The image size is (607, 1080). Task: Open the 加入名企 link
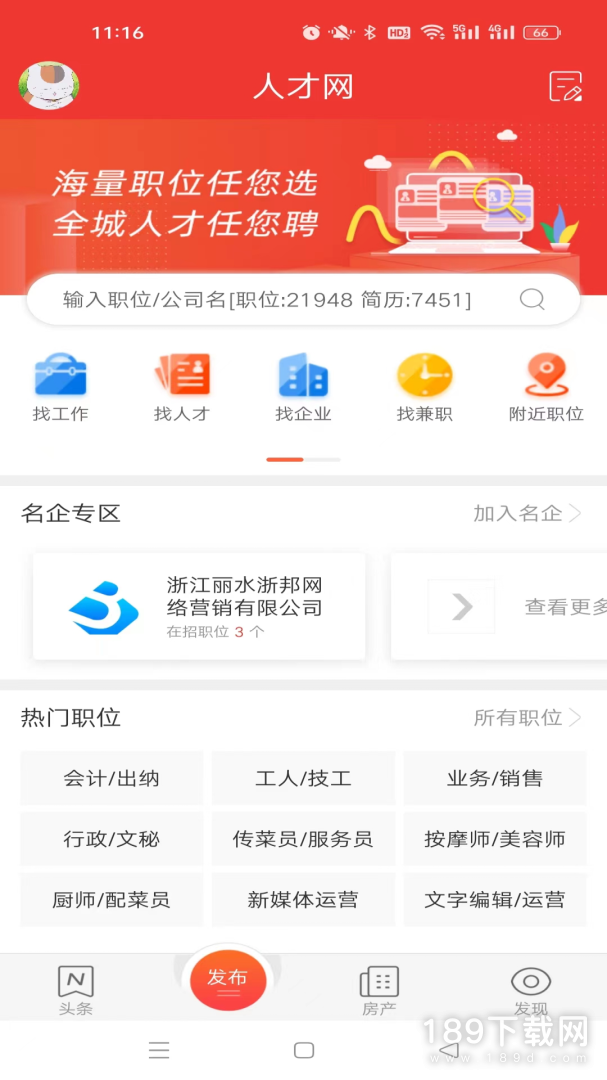(526, 514)
